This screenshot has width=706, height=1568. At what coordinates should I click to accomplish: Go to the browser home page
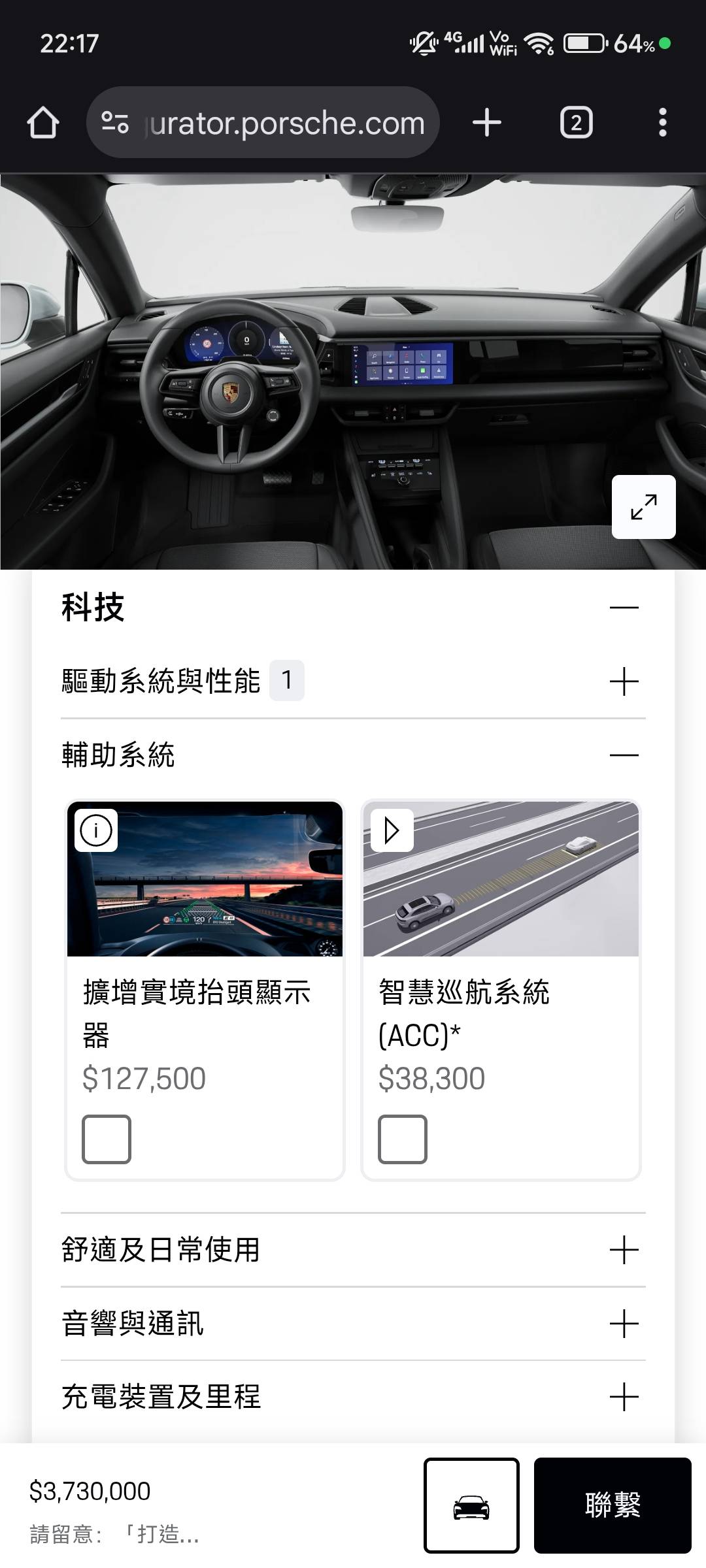coord(43,123)
